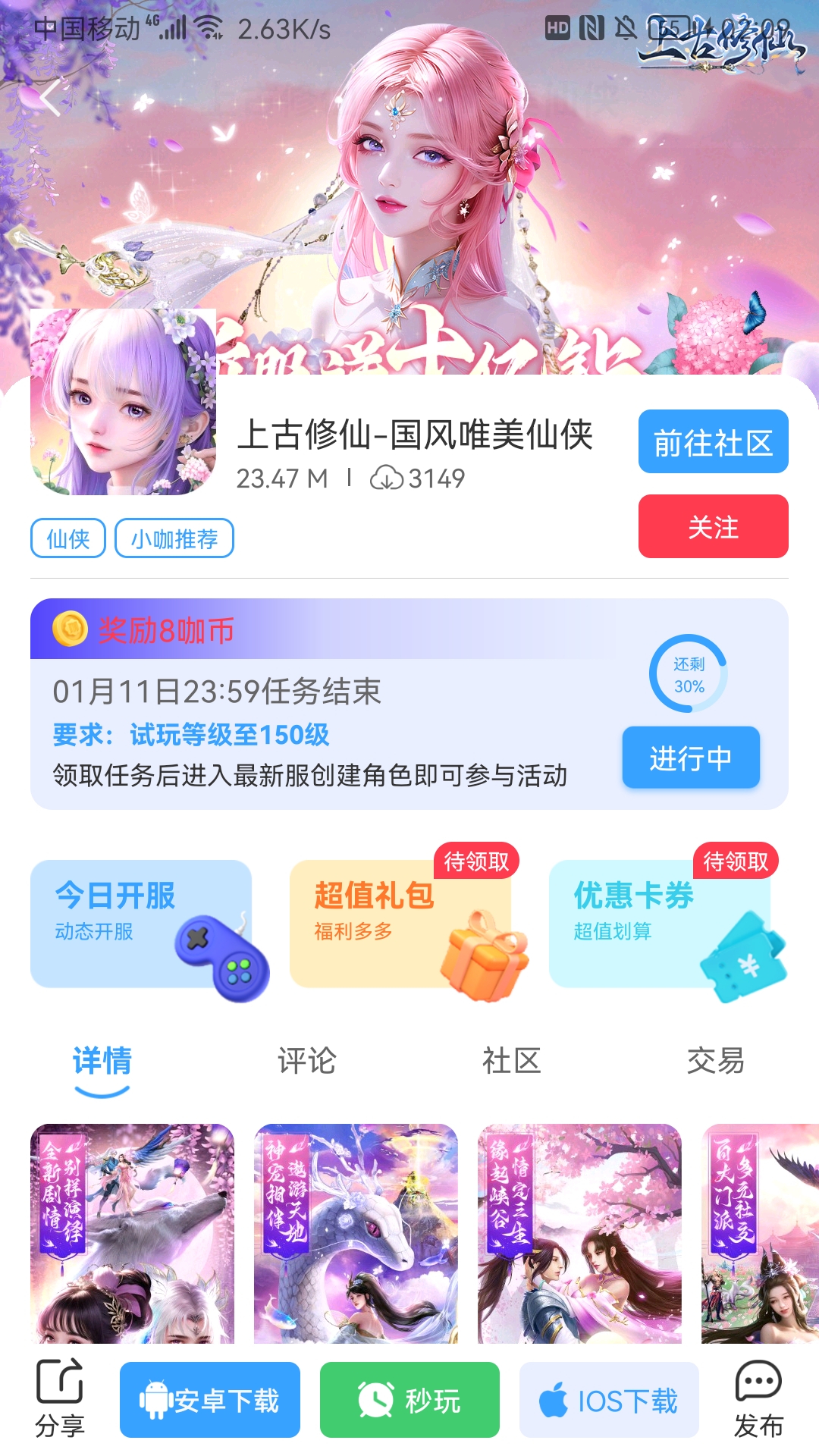Select the 仙侠 tag chip

(68, 538)
